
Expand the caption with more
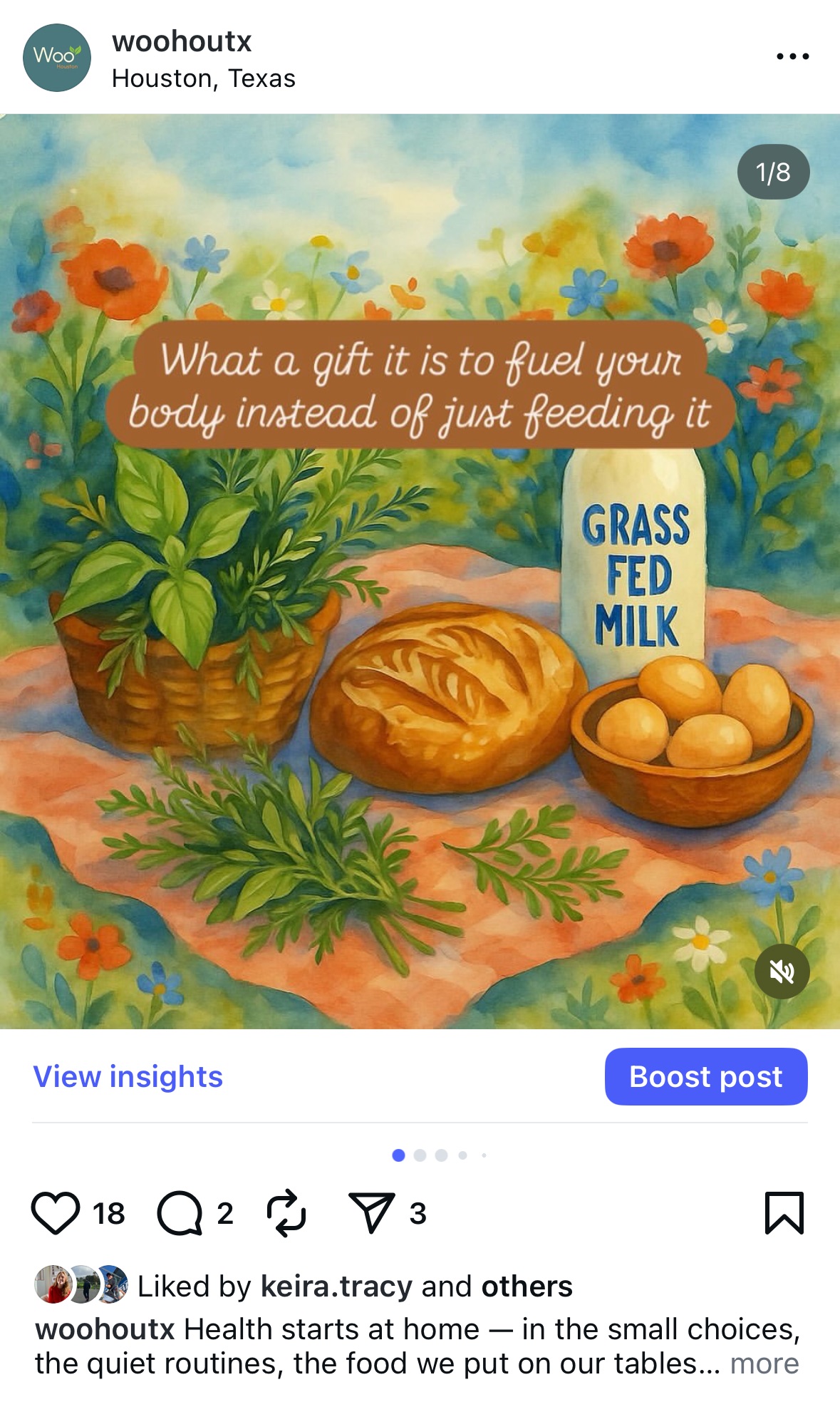[764, 1364]
